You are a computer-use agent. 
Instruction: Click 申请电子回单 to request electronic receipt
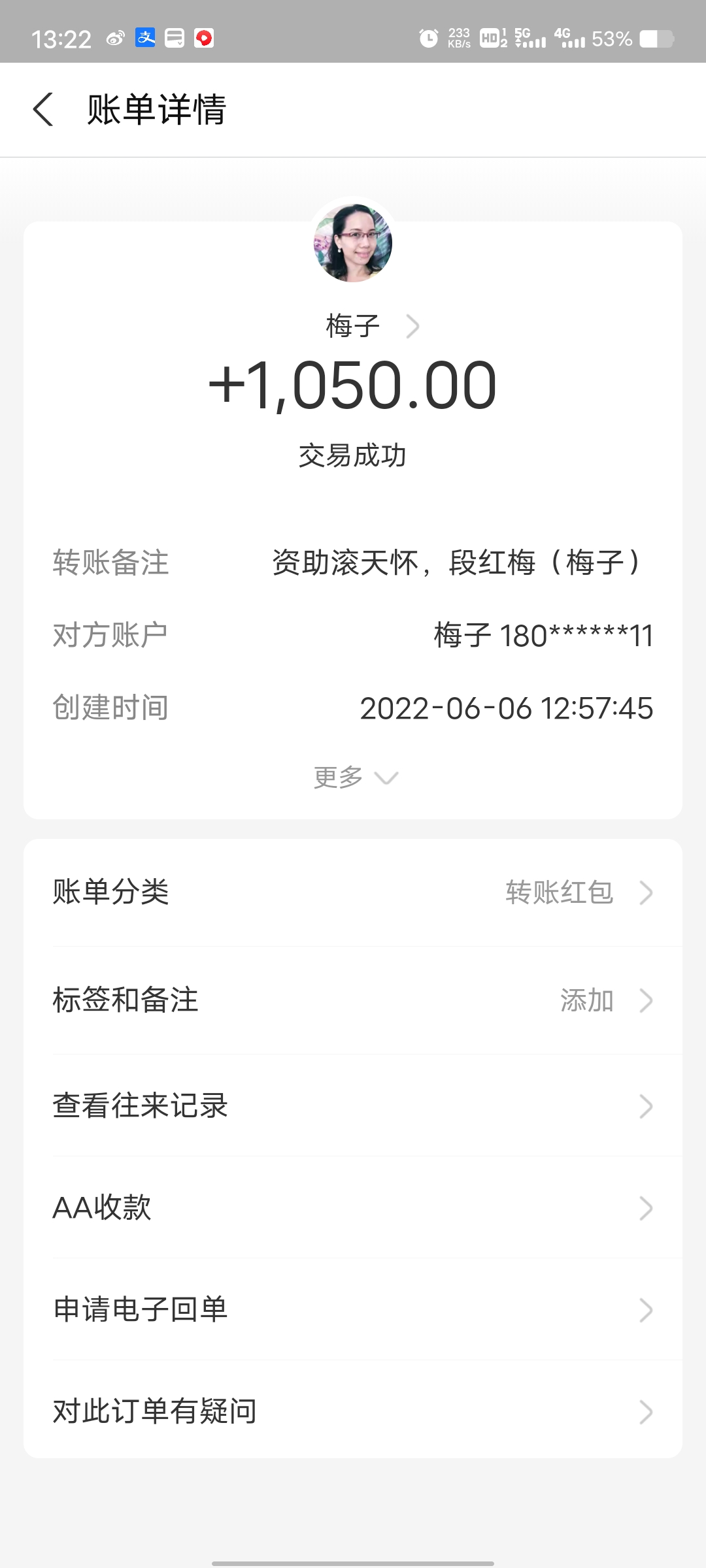pyautogui.click(x=353, y=1309)
